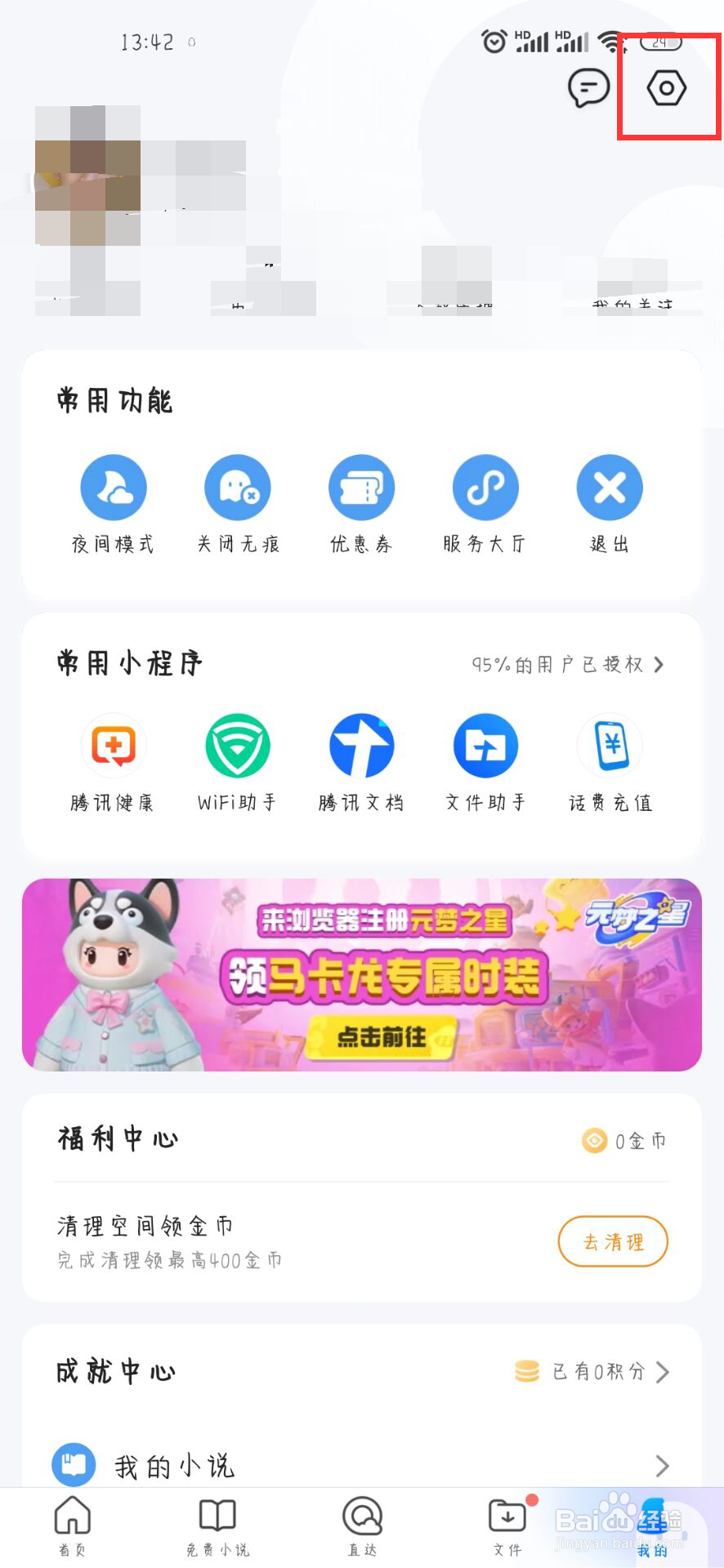The height and width of the screenshot is (1568, 724).
Task: Open the 腾讯健康 mini program icon
Action: (x=113, y=745)
